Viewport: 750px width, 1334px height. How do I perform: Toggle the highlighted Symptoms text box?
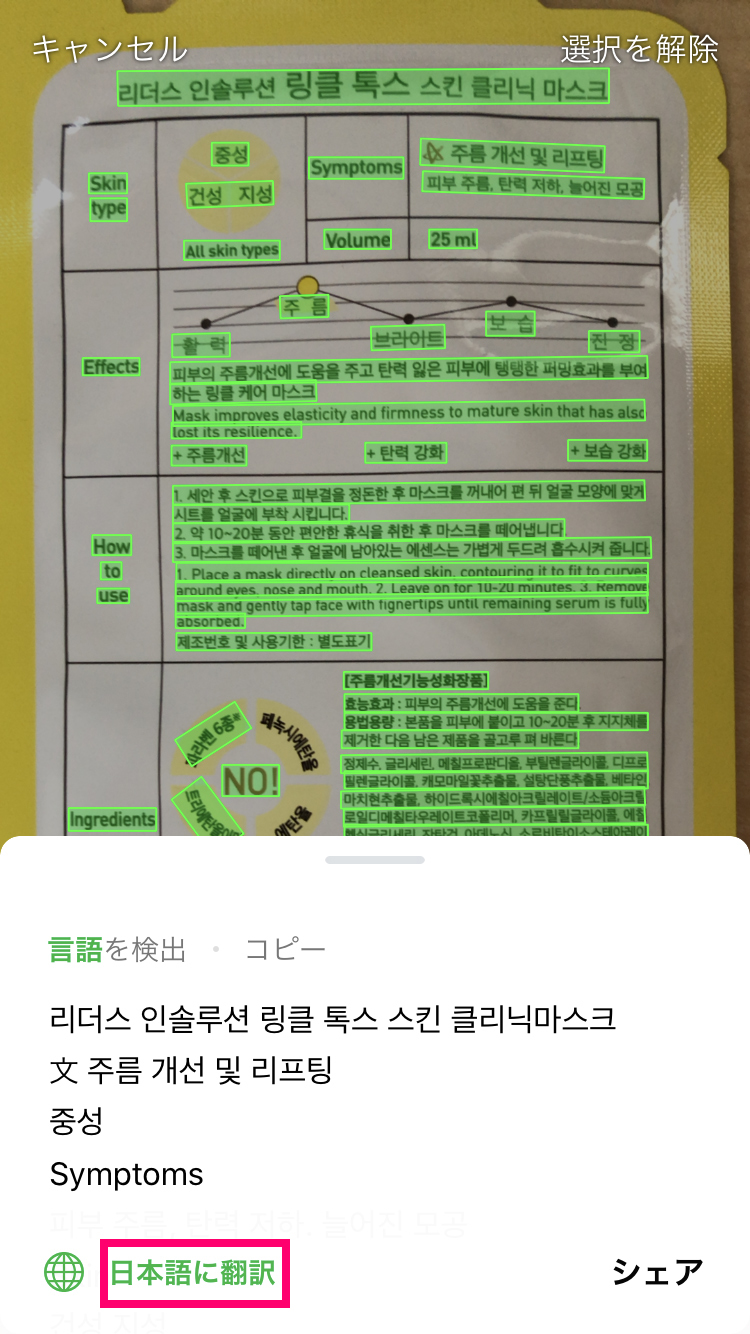pyautogui.click(x=356, y=167)
